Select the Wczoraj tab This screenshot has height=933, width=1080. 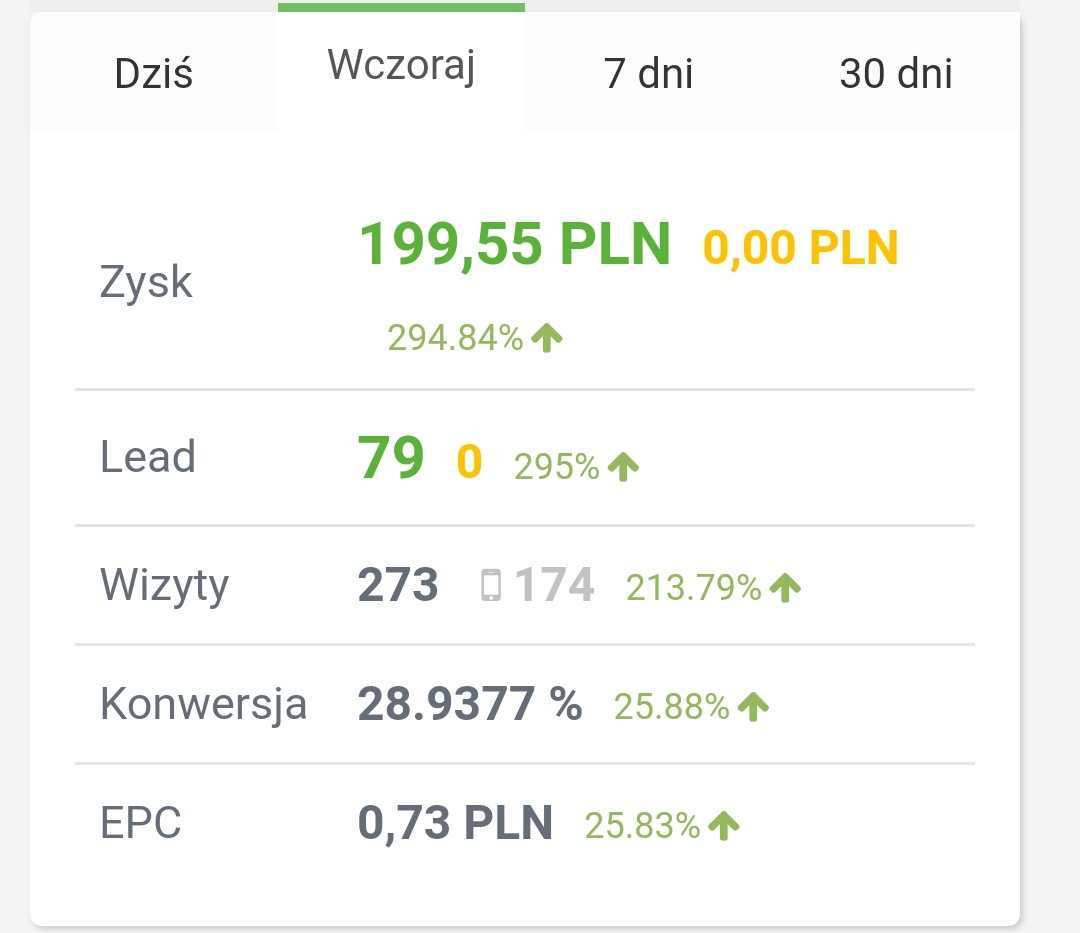(x=401, y=66)
